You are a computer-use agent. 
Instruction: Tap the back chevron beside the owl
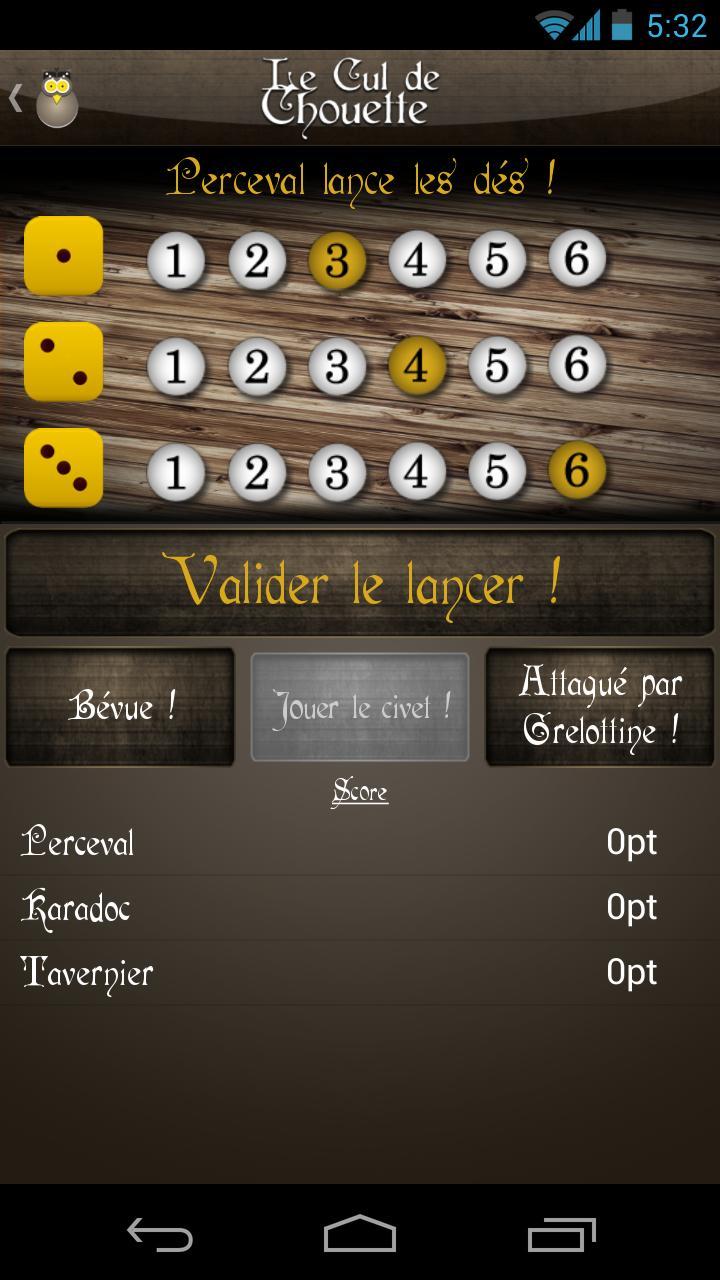coord(14,97)
